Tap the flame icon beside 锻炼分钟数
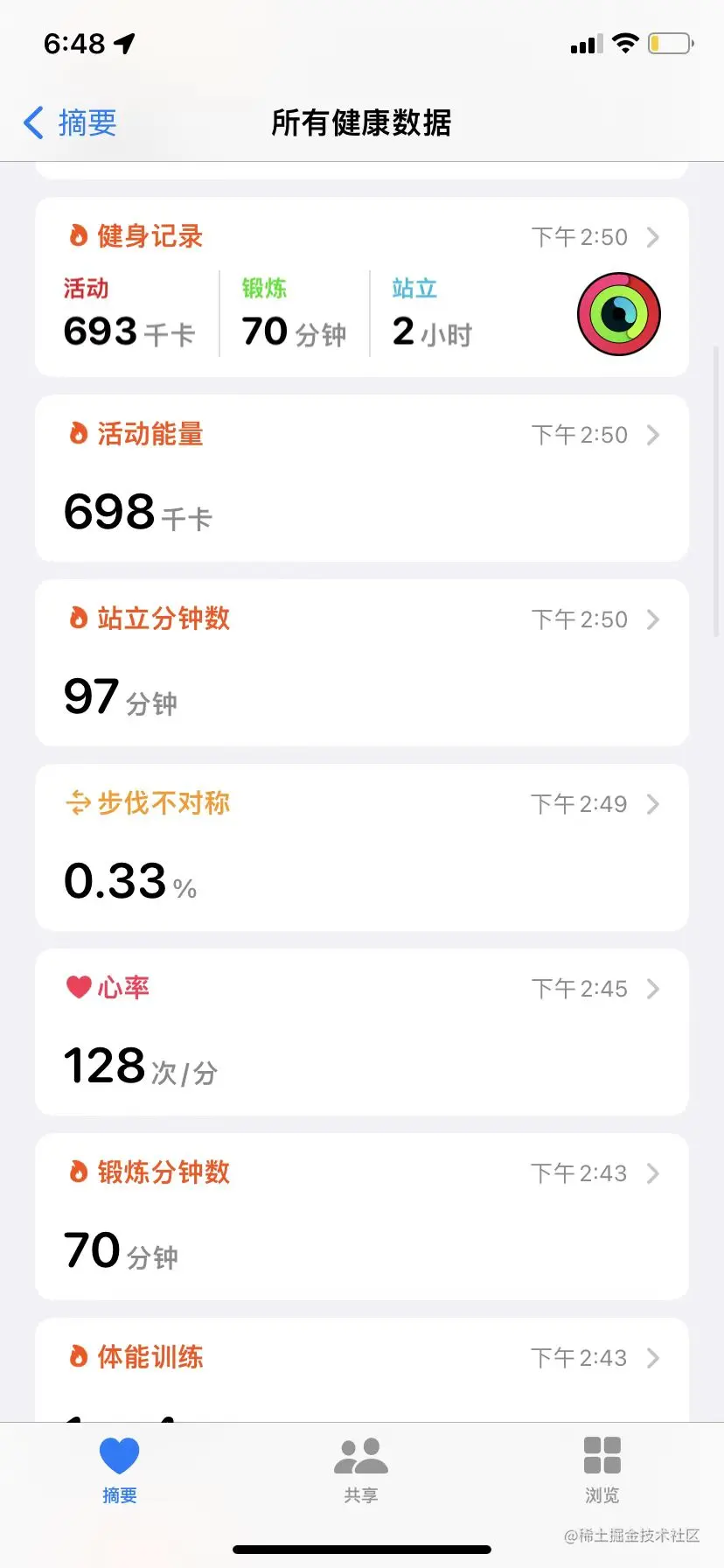The image size is (724, 1568). pos(77,1172)
